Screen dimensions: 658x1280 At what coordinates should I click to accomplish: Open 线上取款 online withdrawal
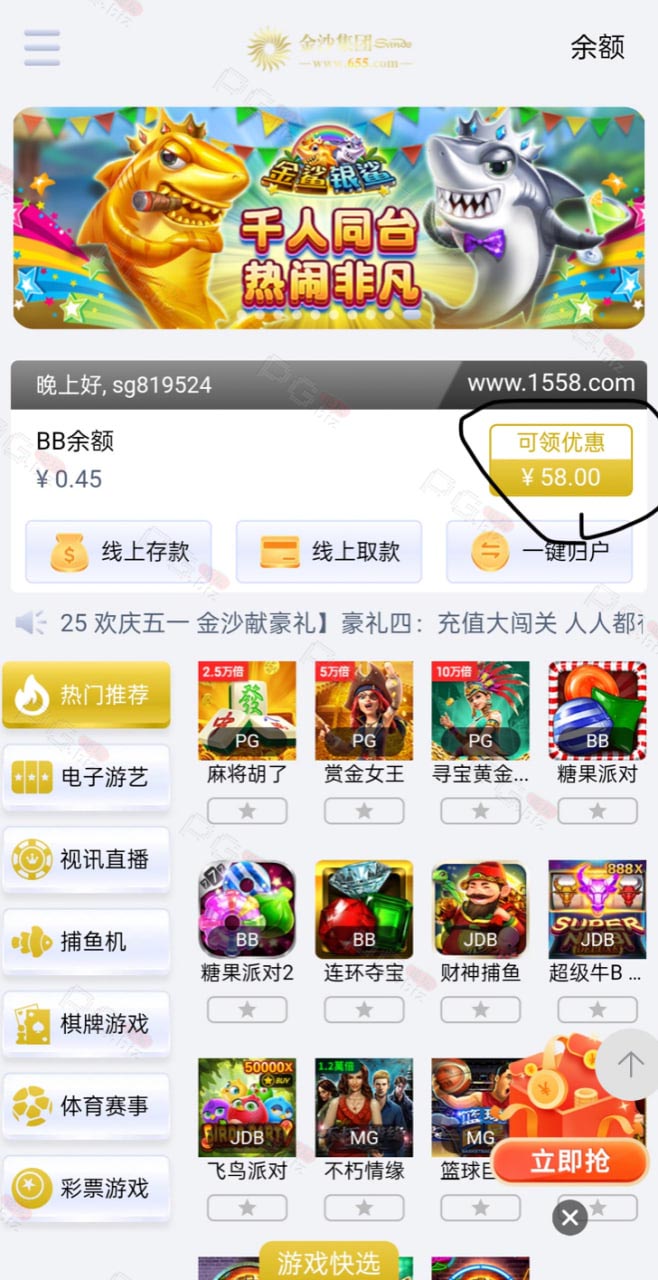(x=328, y=551)
